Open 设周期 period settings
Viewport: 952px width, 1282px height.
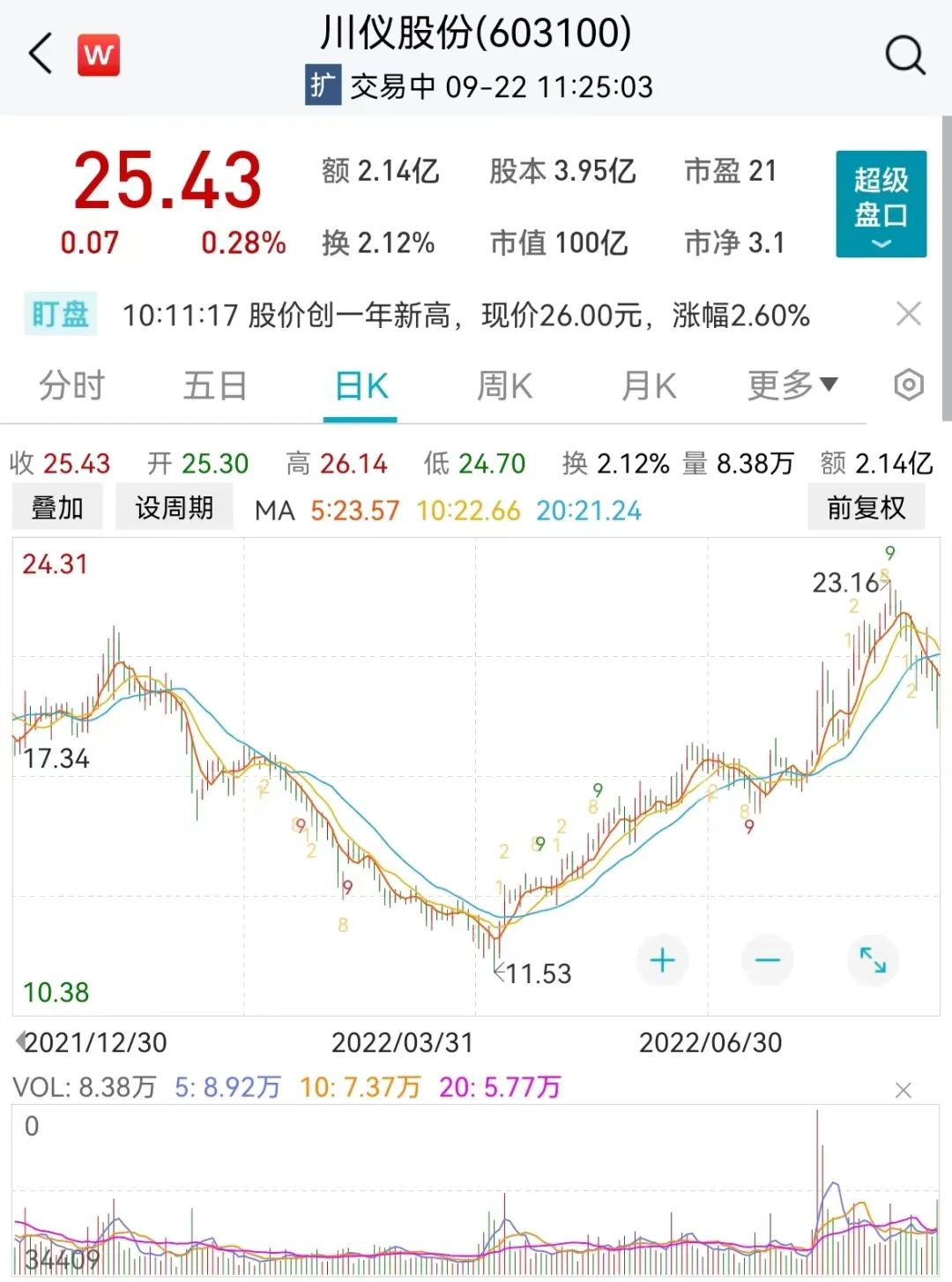point(174,506)
